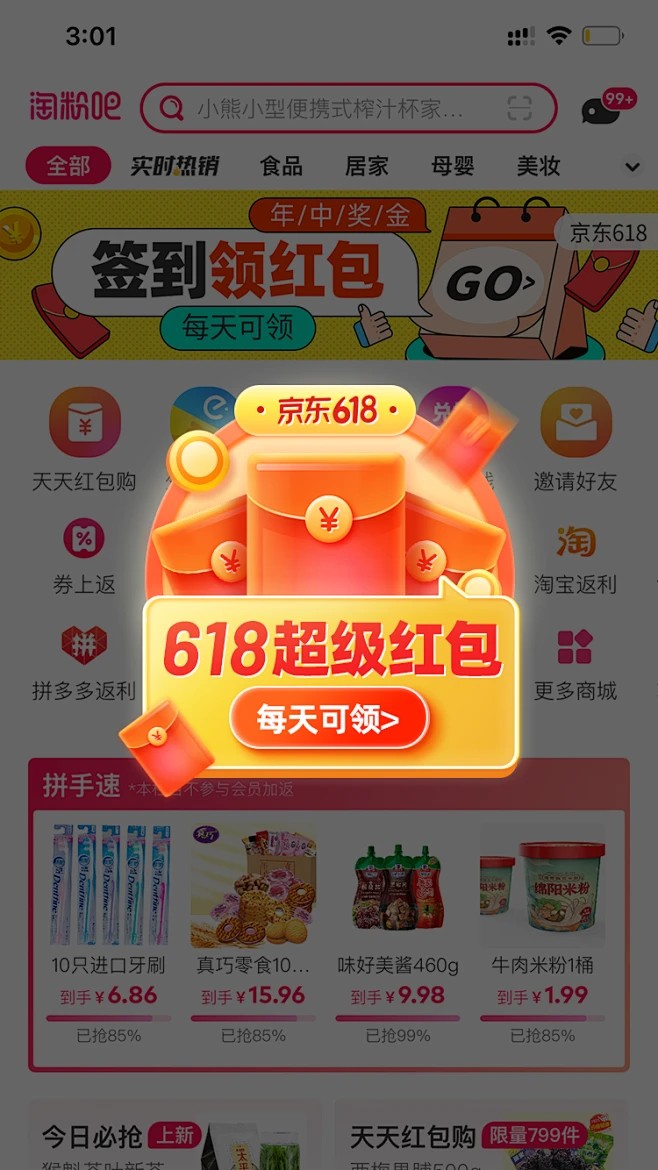Open 邀请好友 shortcut
The width and height of the screenshot is (658, 1170).
pyautogui.click(x=575, y=440)
